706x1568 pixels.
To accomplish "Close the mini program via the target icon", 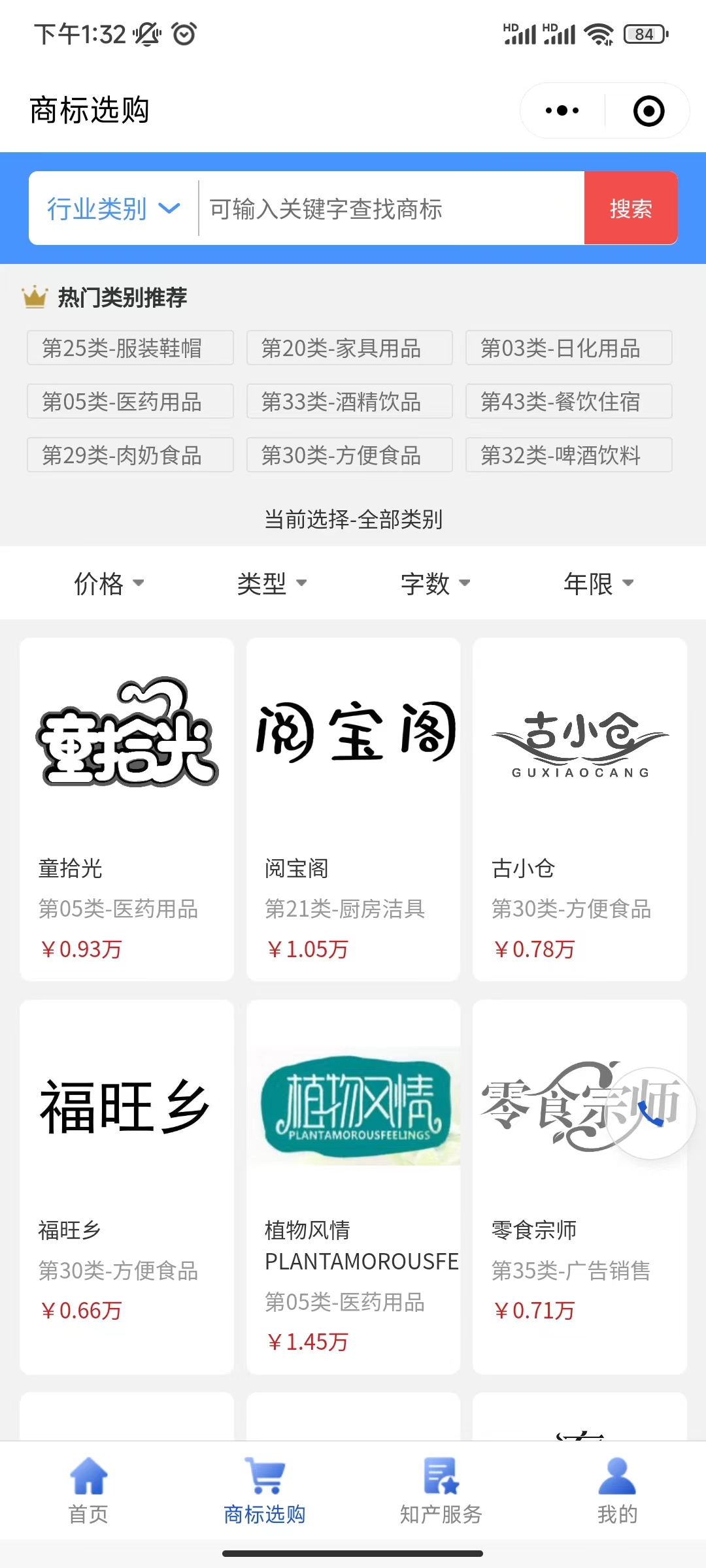I will (648, 110).
